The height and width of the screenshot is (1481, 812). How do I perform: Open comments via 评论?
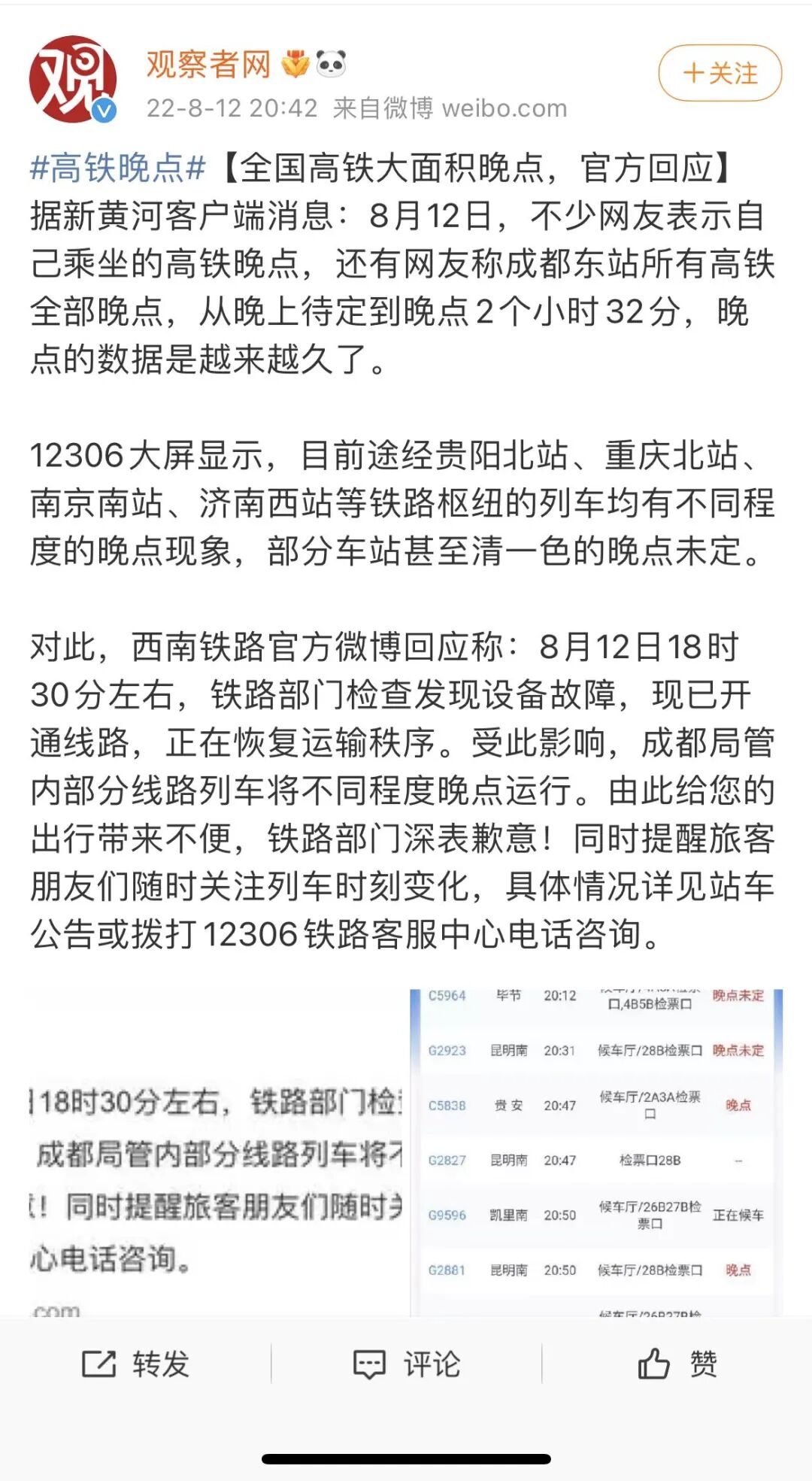point(407,1364)
